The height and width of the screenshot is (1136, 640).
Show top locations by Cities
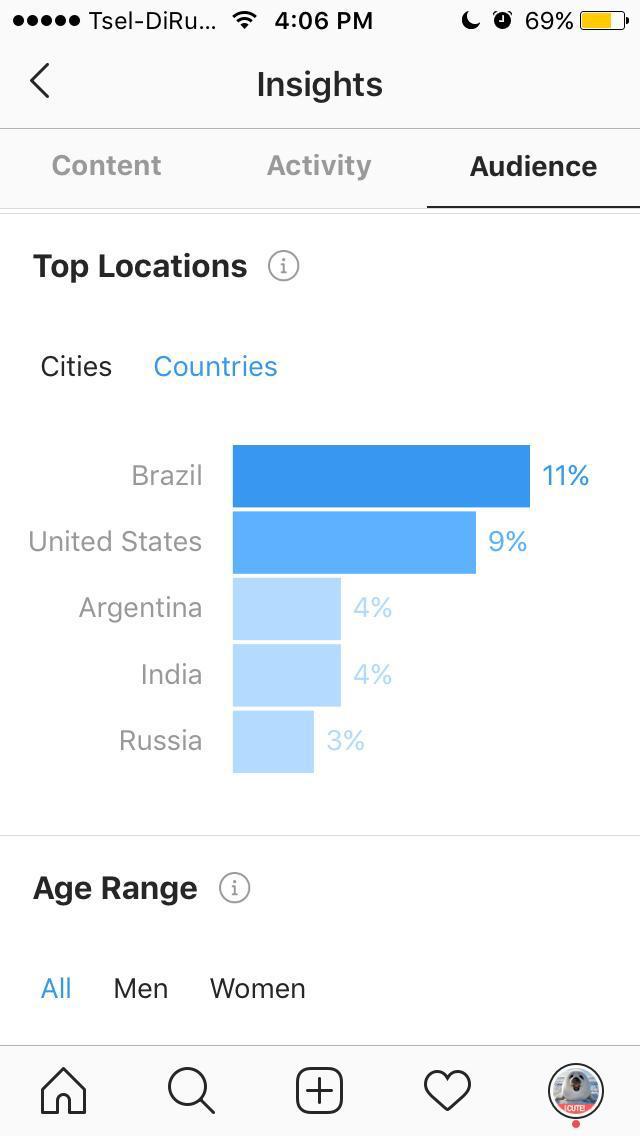(76, 367)
